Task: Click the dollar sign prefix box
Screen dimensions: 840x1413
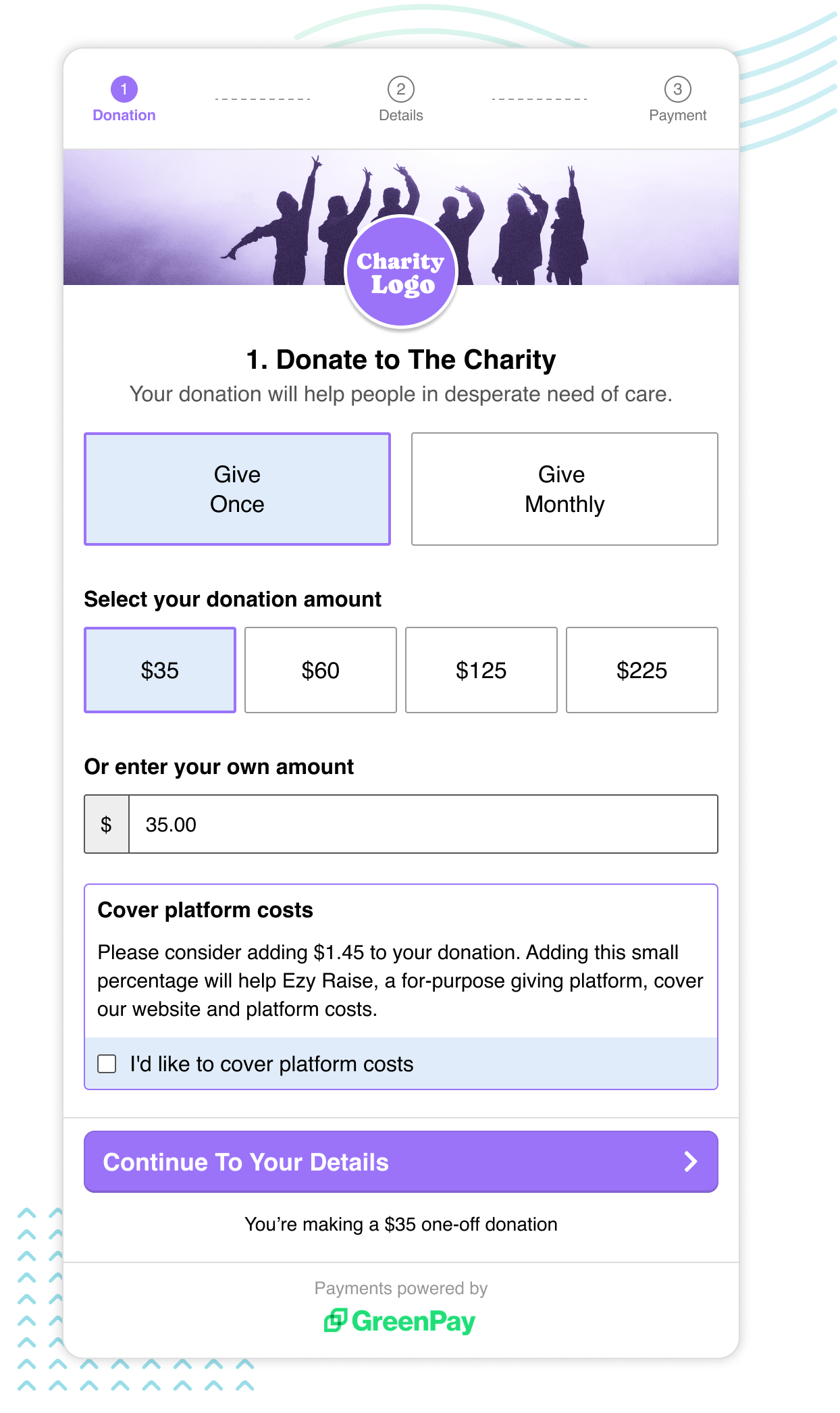Action: pyautogui.click(x=106, y=824)
